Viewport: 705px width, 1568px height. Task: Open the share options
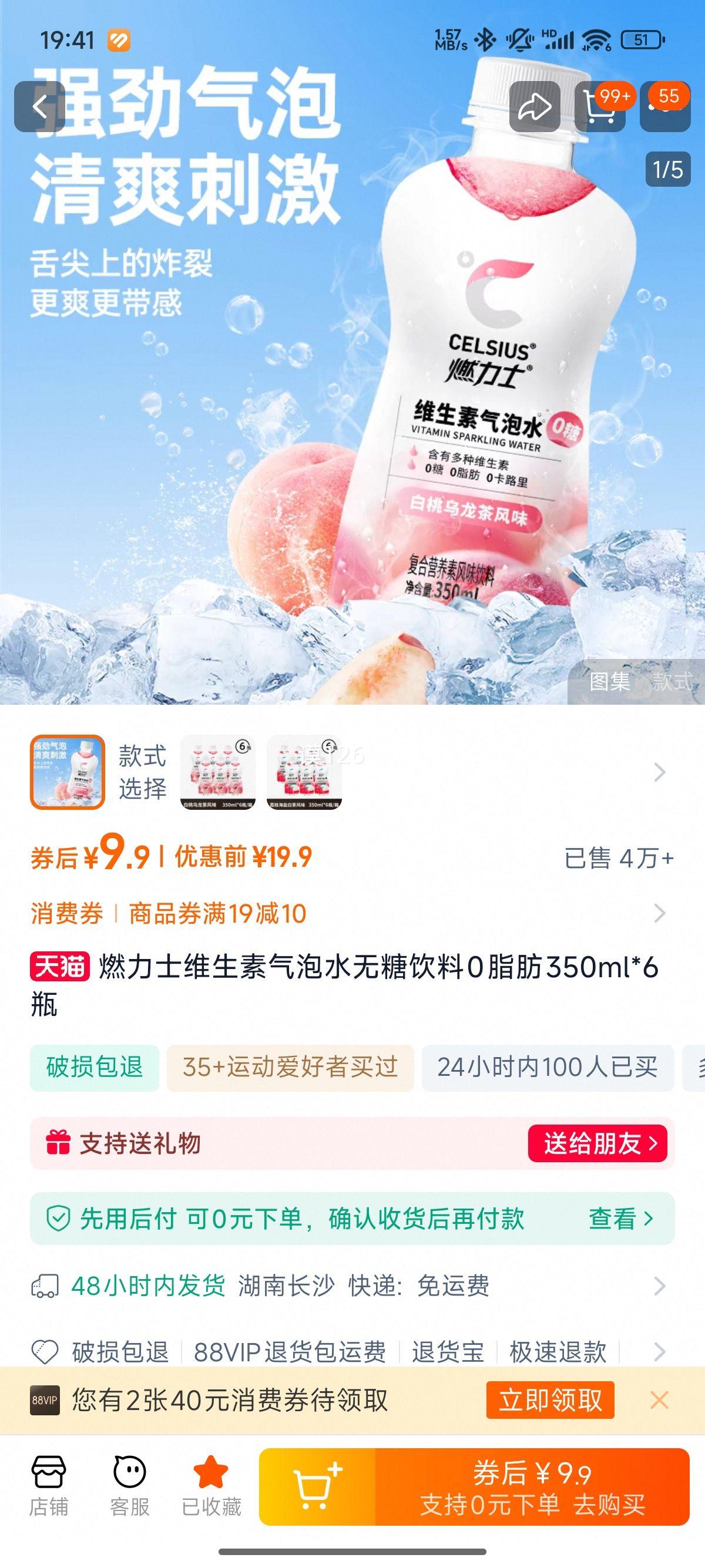coord(536,105)
